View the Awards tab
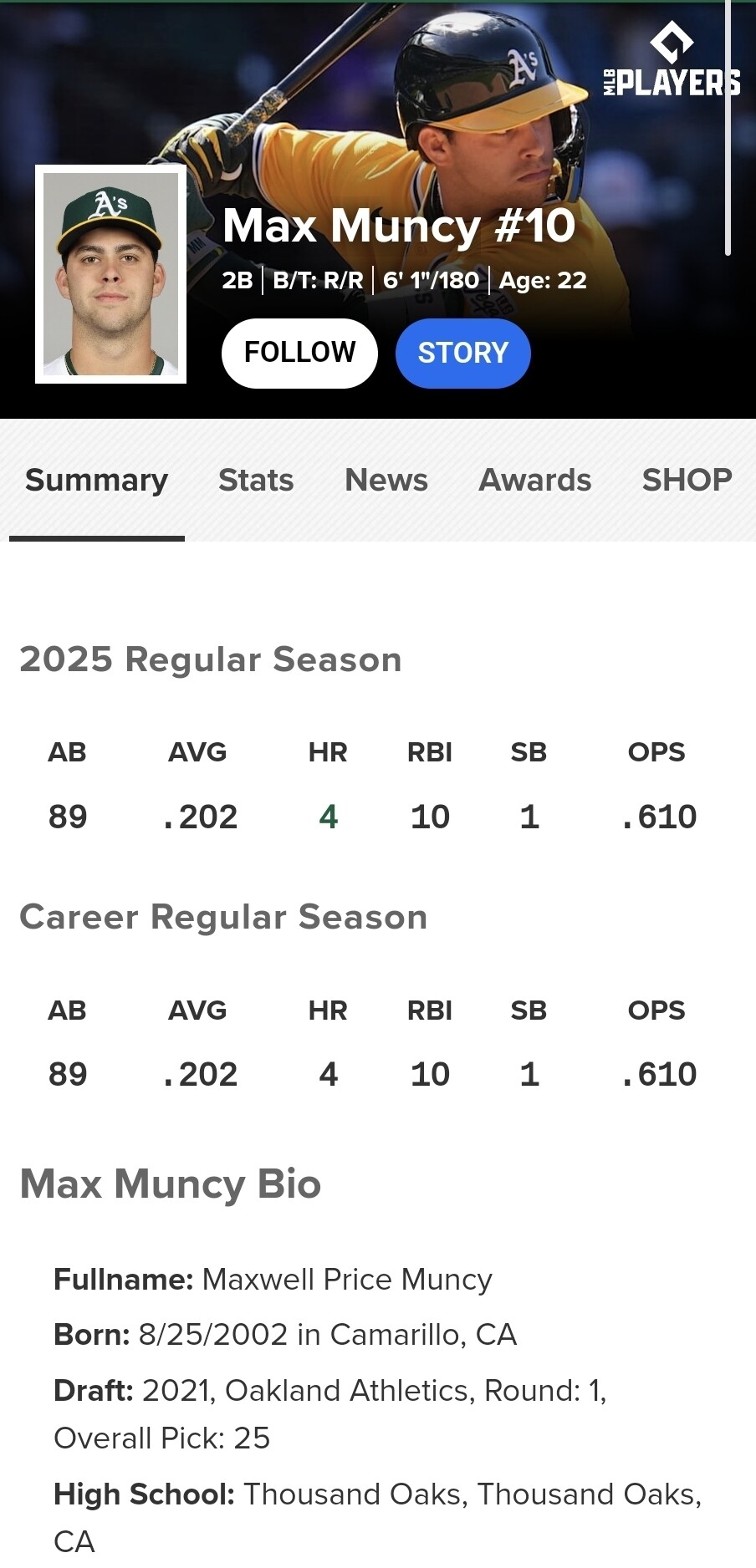 tap(534, 481)
